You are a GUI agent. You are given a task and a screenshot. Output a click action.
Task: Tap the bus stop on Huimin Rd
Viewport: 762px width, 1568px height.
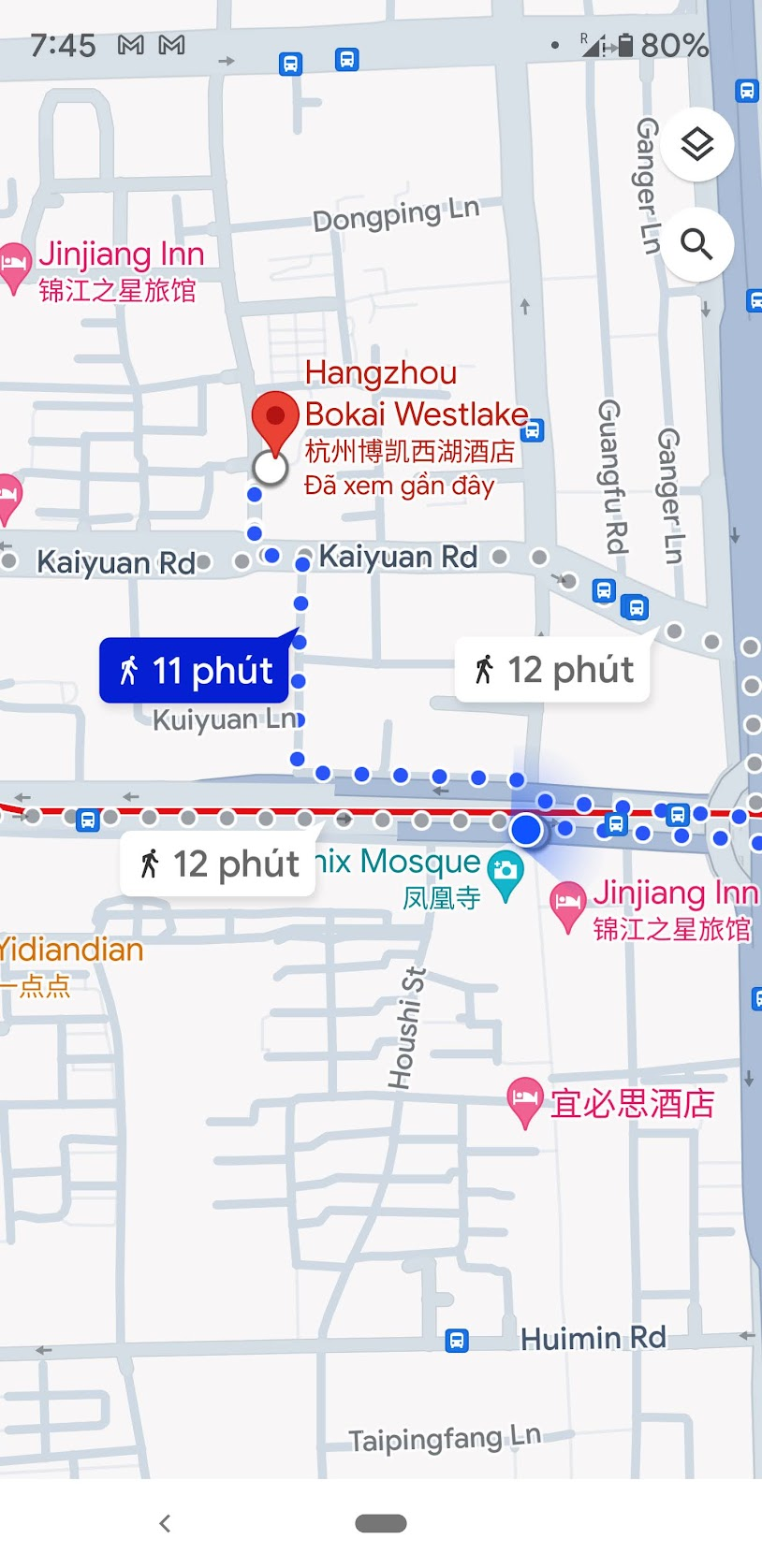click(457, 1341)
